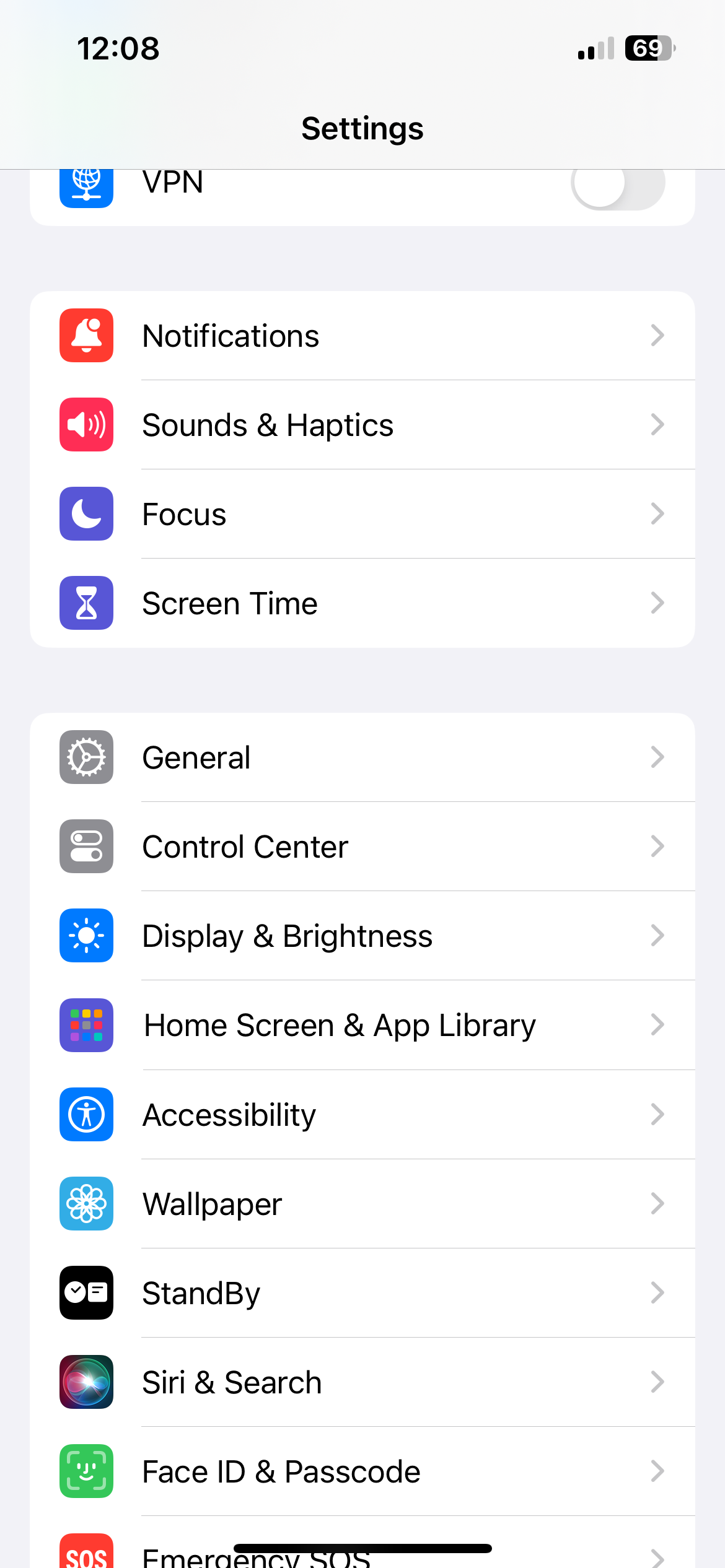This screenshot has height=1568, width=725.
Task: Select the Wallpaper row
Action: [x=362, y=1204]
